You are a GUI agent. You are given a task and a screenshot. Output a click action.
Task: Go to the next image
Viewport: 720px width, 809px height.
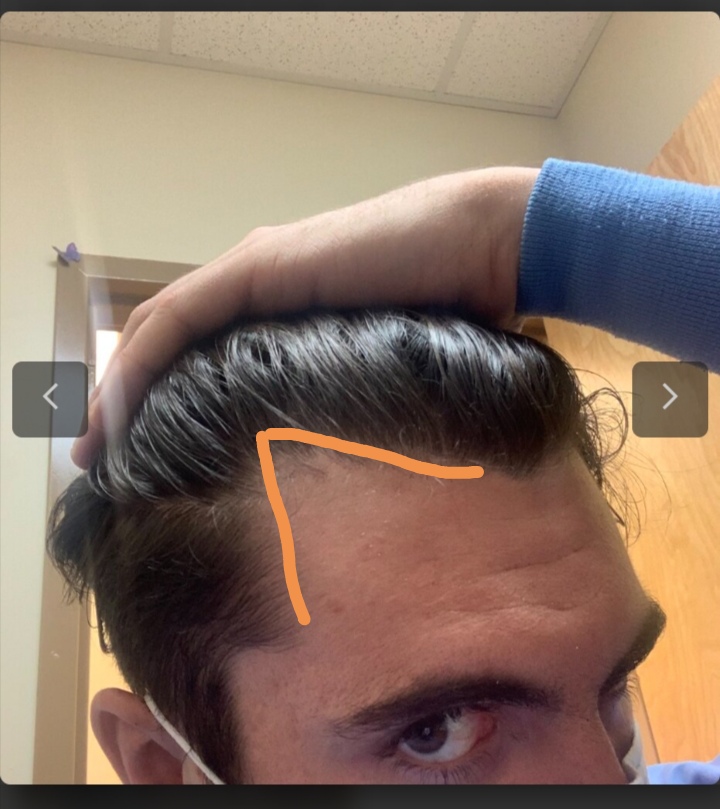(669, 399)
